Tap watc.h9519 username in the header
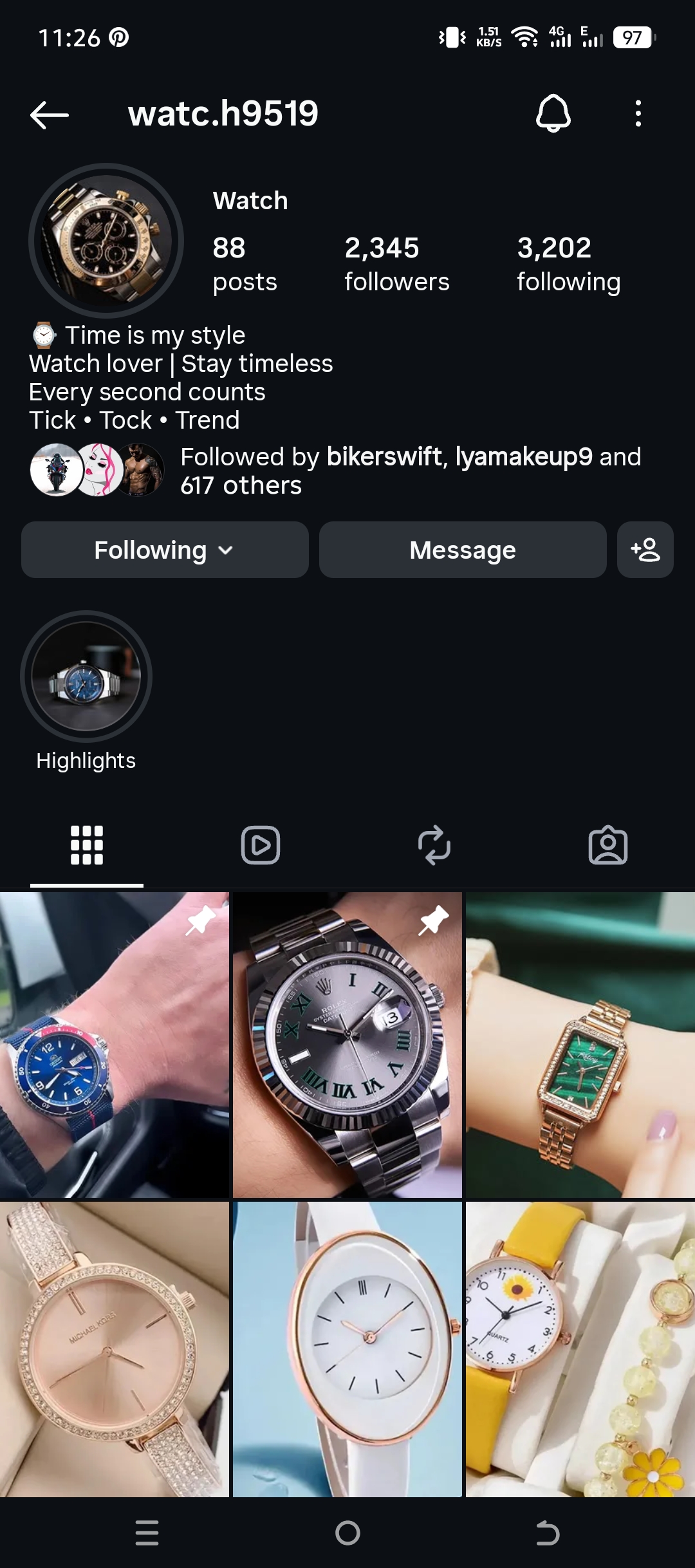The image size is (695, 1568). (x=223, y=113)
